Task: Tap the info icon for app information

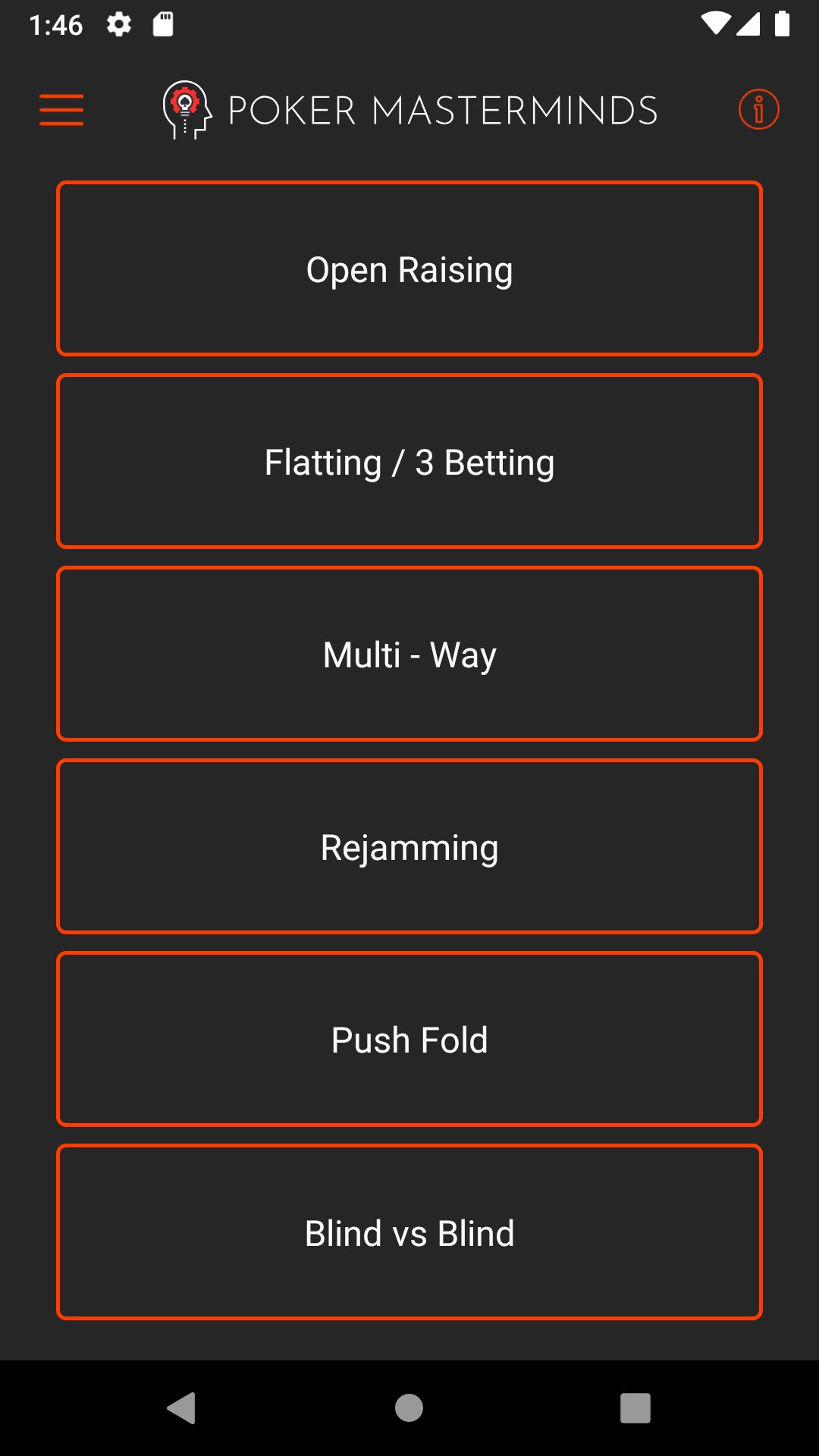Action: click(x=758, y=108)
